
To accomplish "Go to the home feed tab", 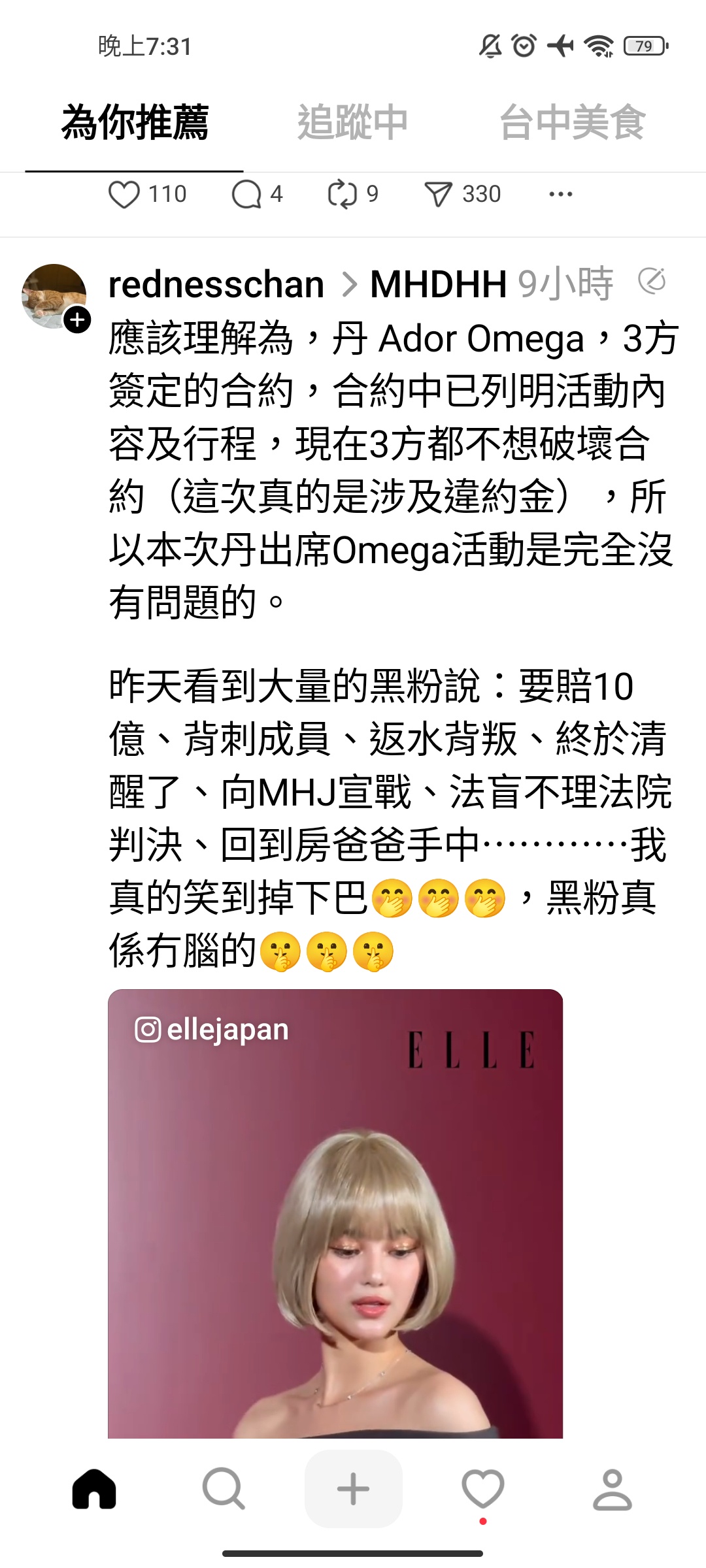I will pos(94,1490).
